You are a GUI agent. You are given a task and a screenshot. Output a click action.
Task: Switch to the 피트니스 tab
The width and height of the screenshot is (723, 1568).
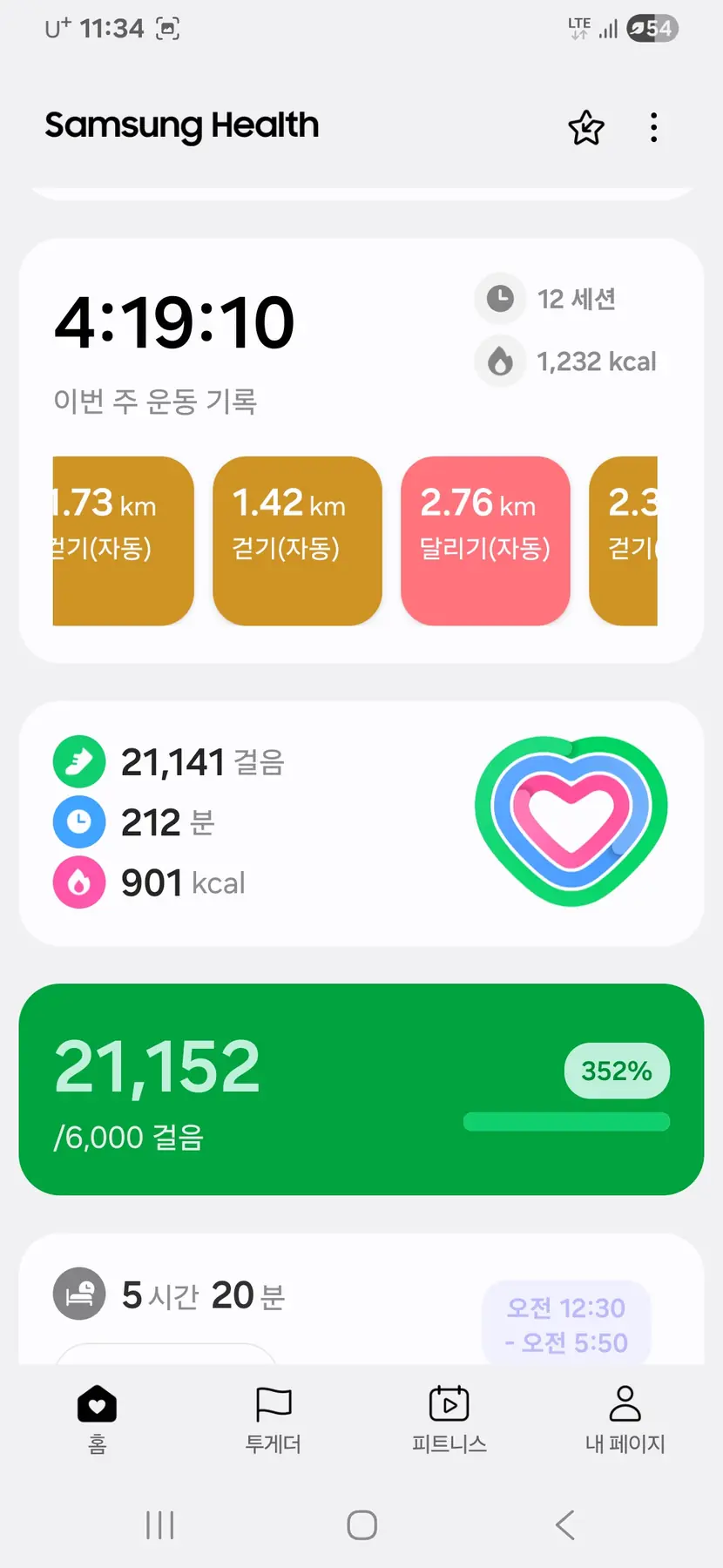449,1418
